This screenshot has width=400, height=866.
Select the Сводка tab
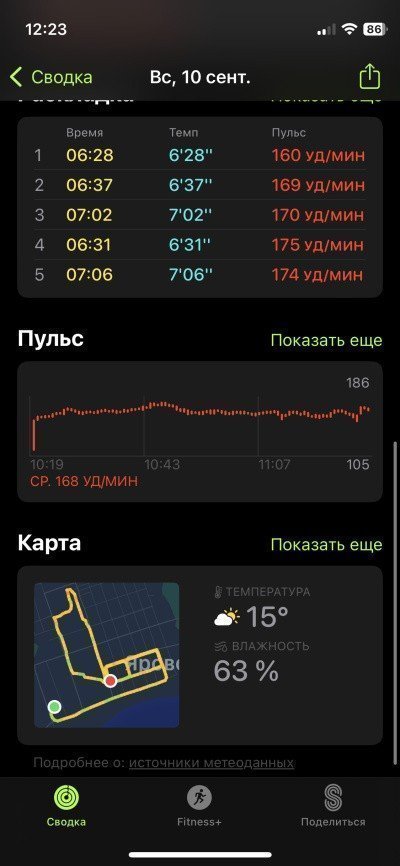pos(66,806)
